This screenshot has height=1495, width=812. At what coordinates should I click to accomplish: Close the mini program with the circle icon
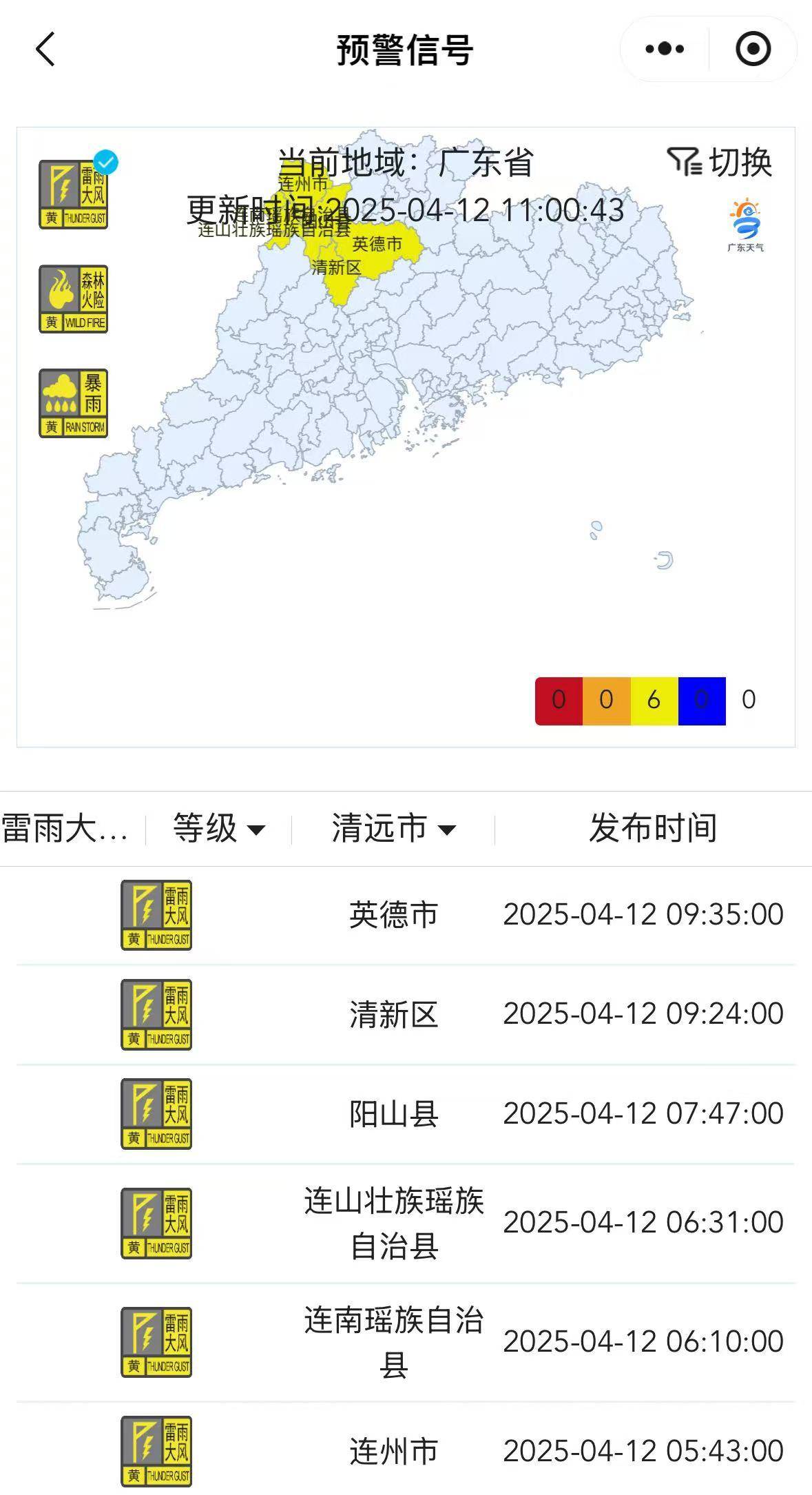753,49
